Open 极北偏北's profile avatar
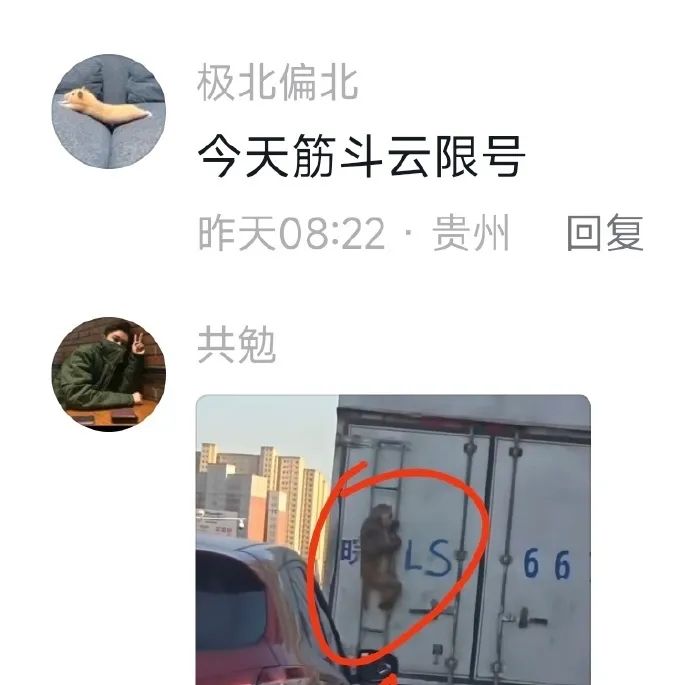The height and width of the screenshot is (685, 690). [108, 111]
